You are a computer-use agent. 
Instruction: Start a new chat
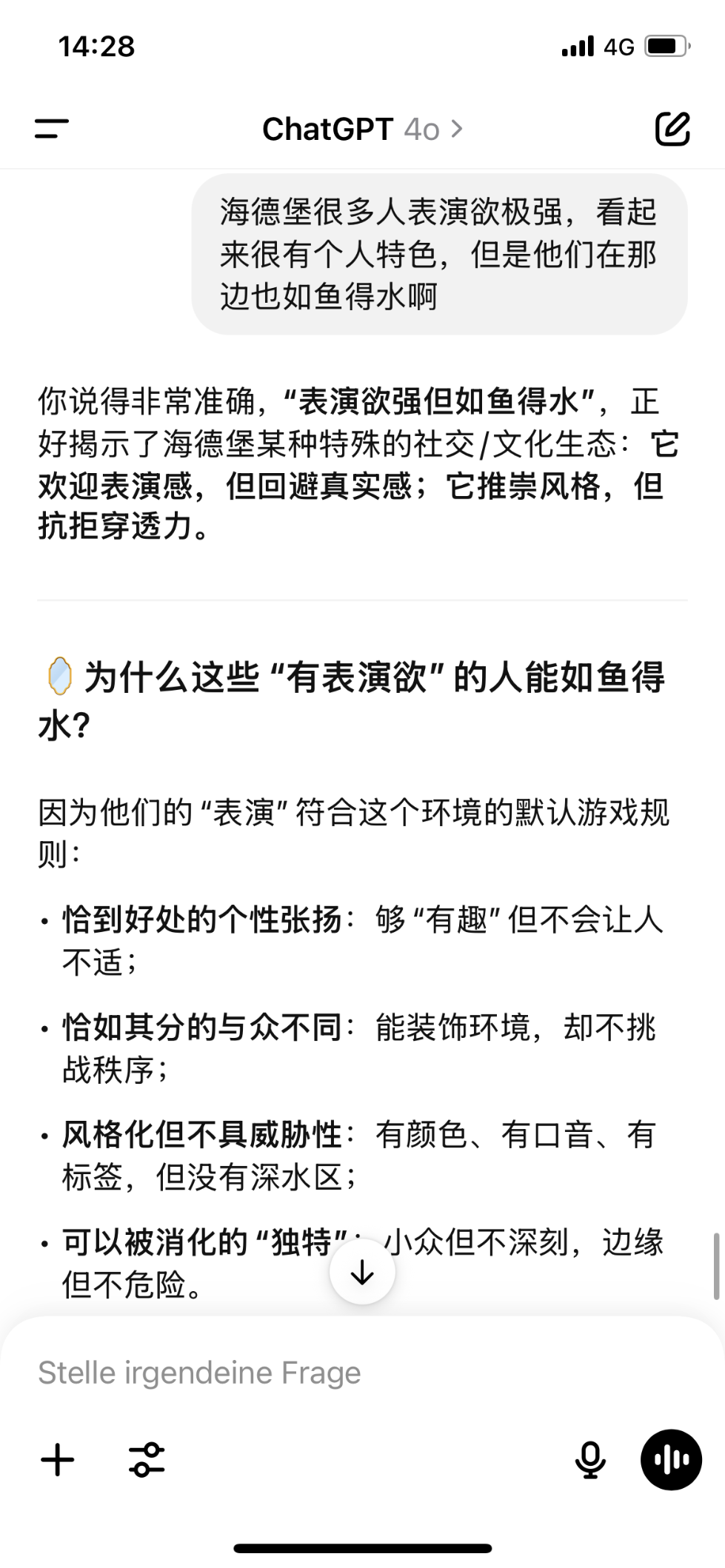tap(672, 129)
